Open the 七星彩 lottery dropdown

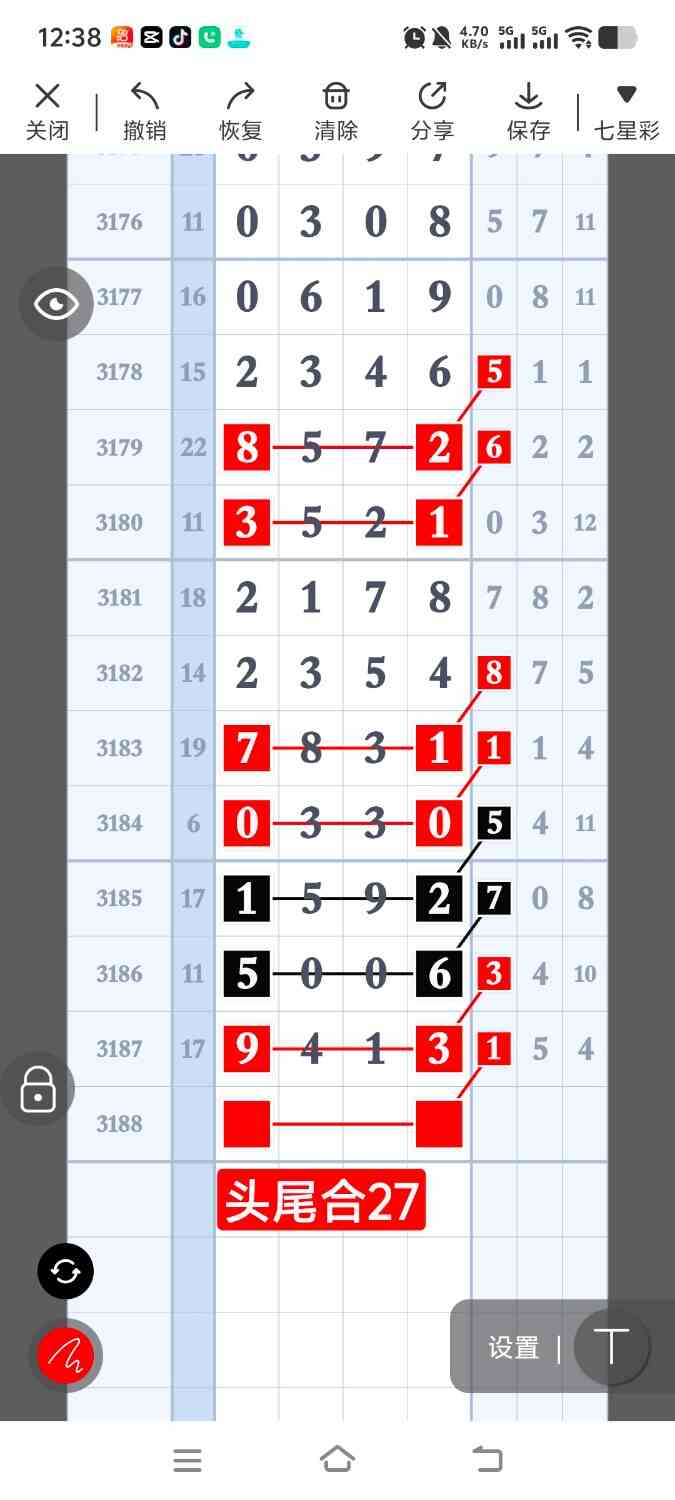627,112
